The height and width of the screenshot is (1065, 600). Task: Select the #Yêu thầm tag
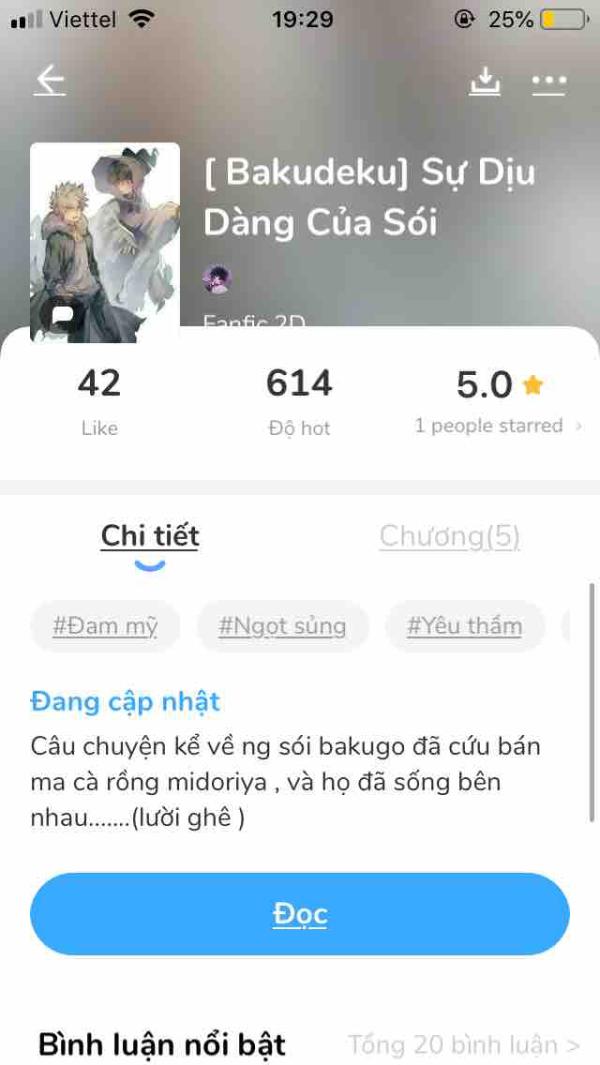click(464, 627)
